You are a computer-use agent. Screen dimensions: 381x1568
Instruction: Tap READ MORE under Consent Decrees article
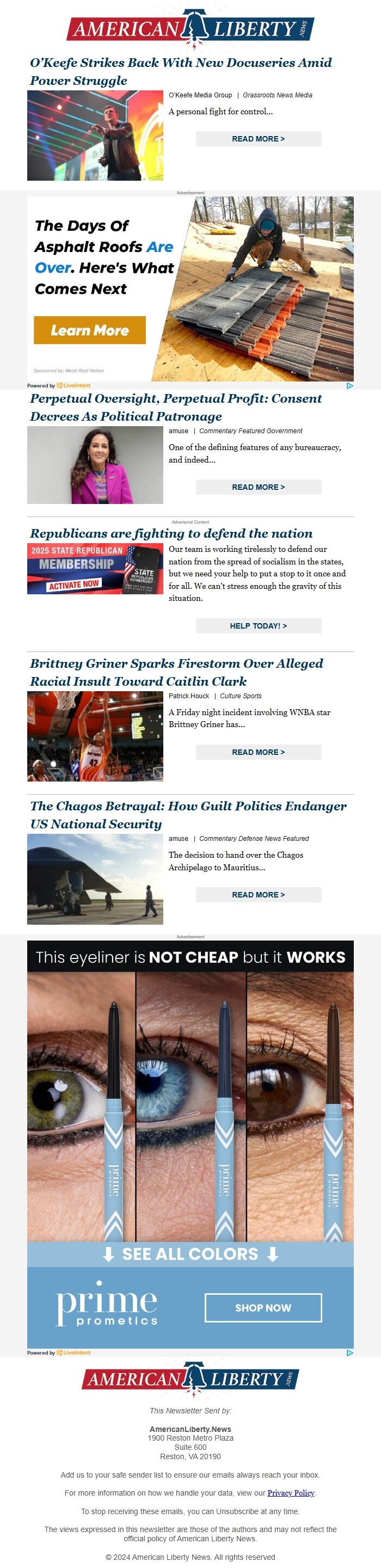[x=258, y=487]
